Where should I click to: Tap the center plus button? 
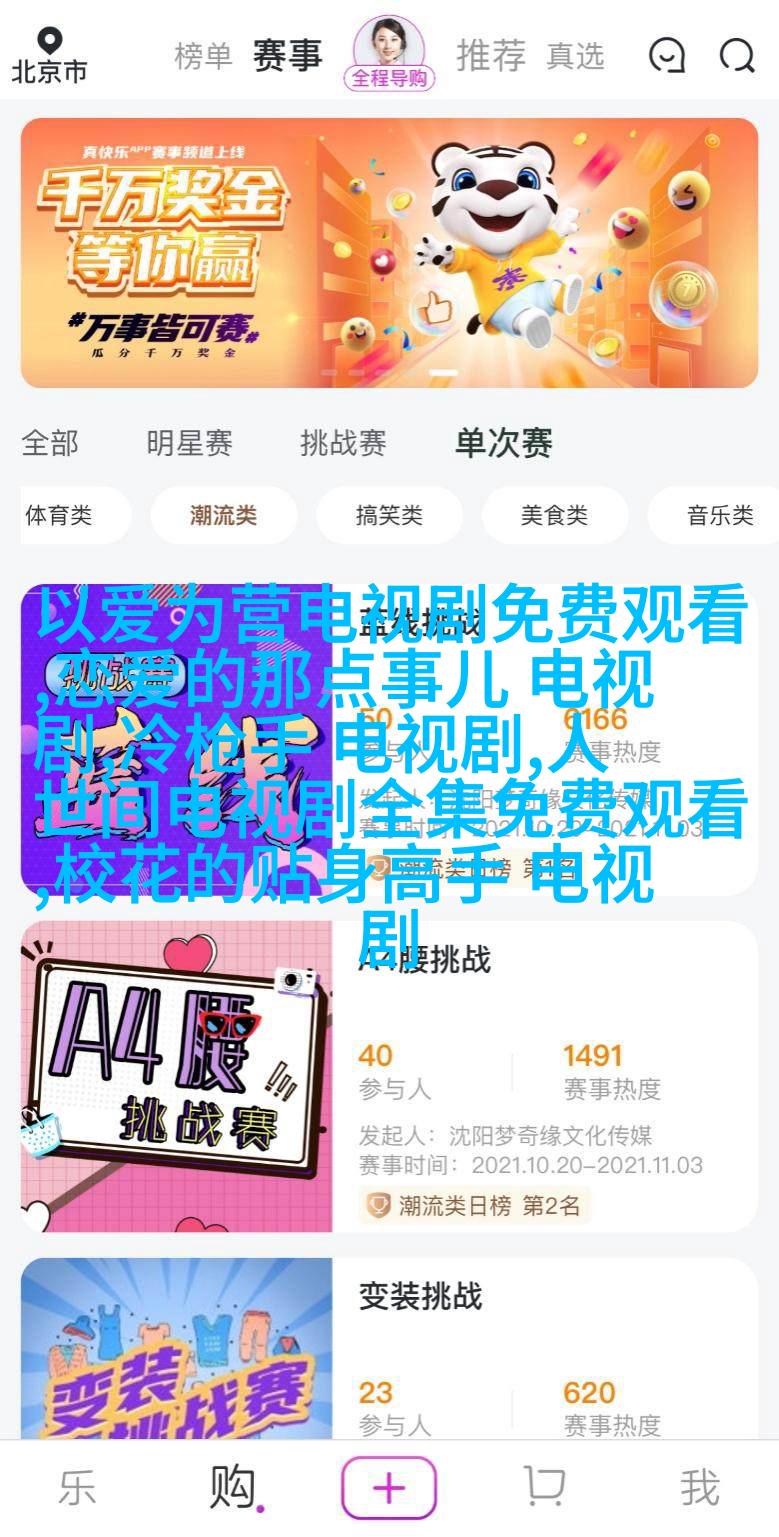[389, 1488]
